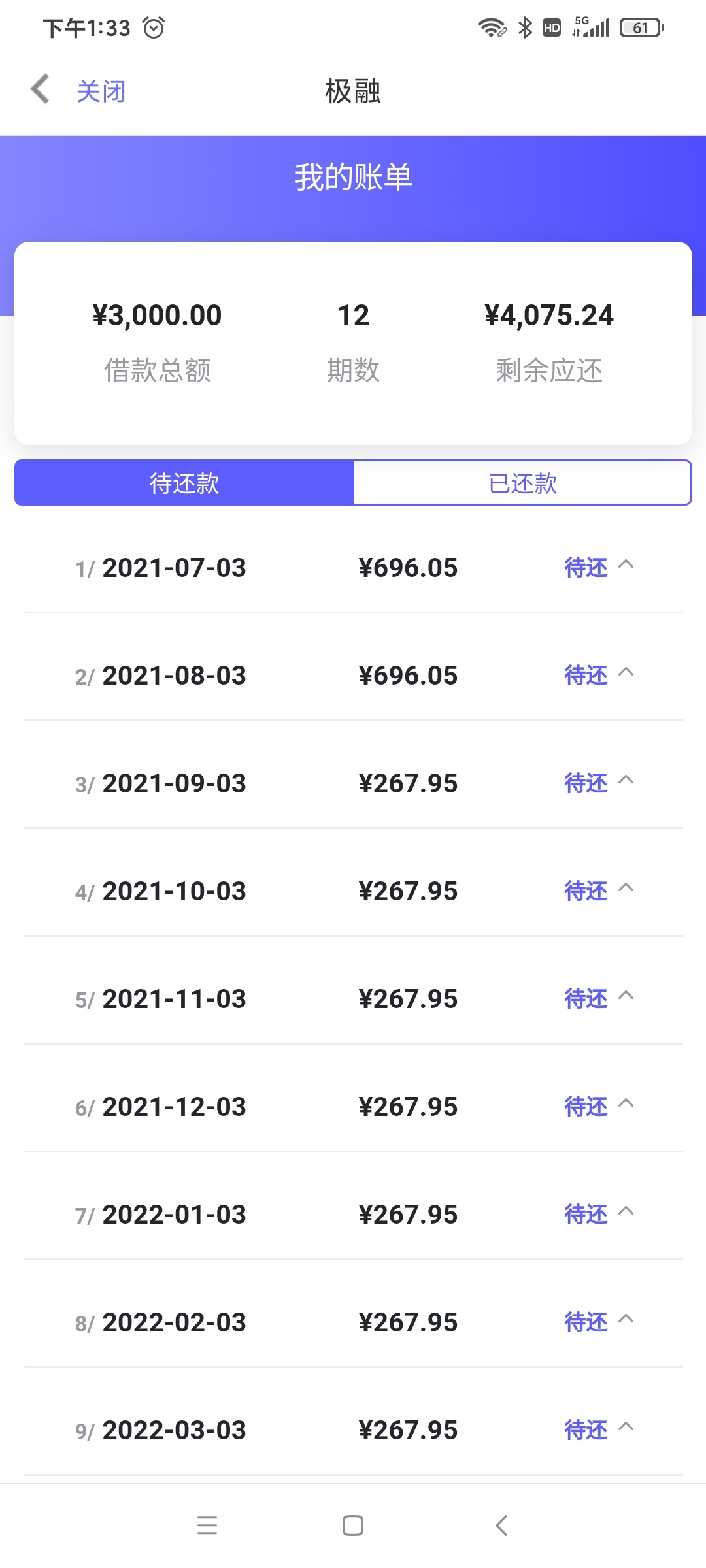Select the 待还款 tab
Screen dimensions: 706x1568
tap(184, 483)
